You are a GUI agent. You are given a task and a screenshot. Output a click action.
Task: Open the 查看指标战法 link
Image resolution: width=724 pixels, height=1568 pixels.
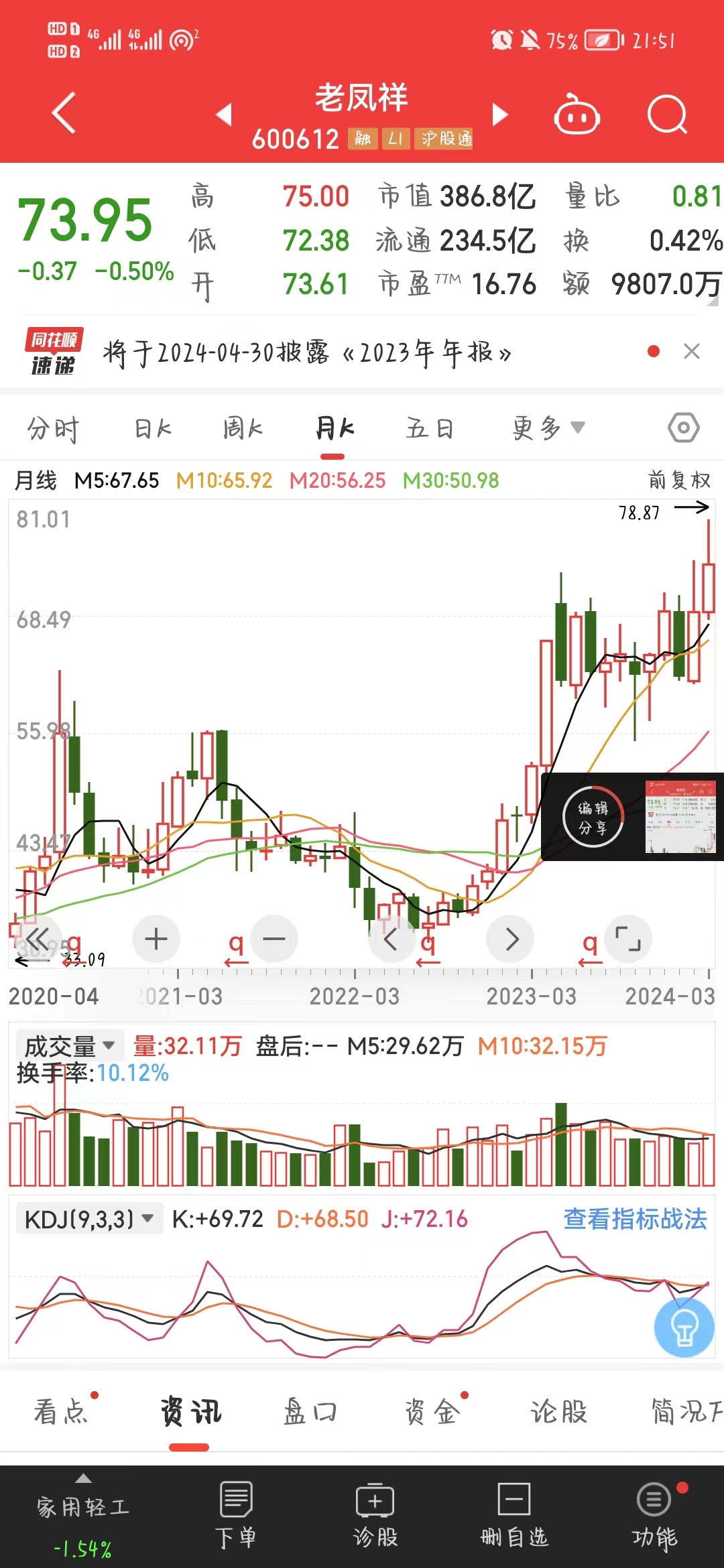[x=635, y=1219]
